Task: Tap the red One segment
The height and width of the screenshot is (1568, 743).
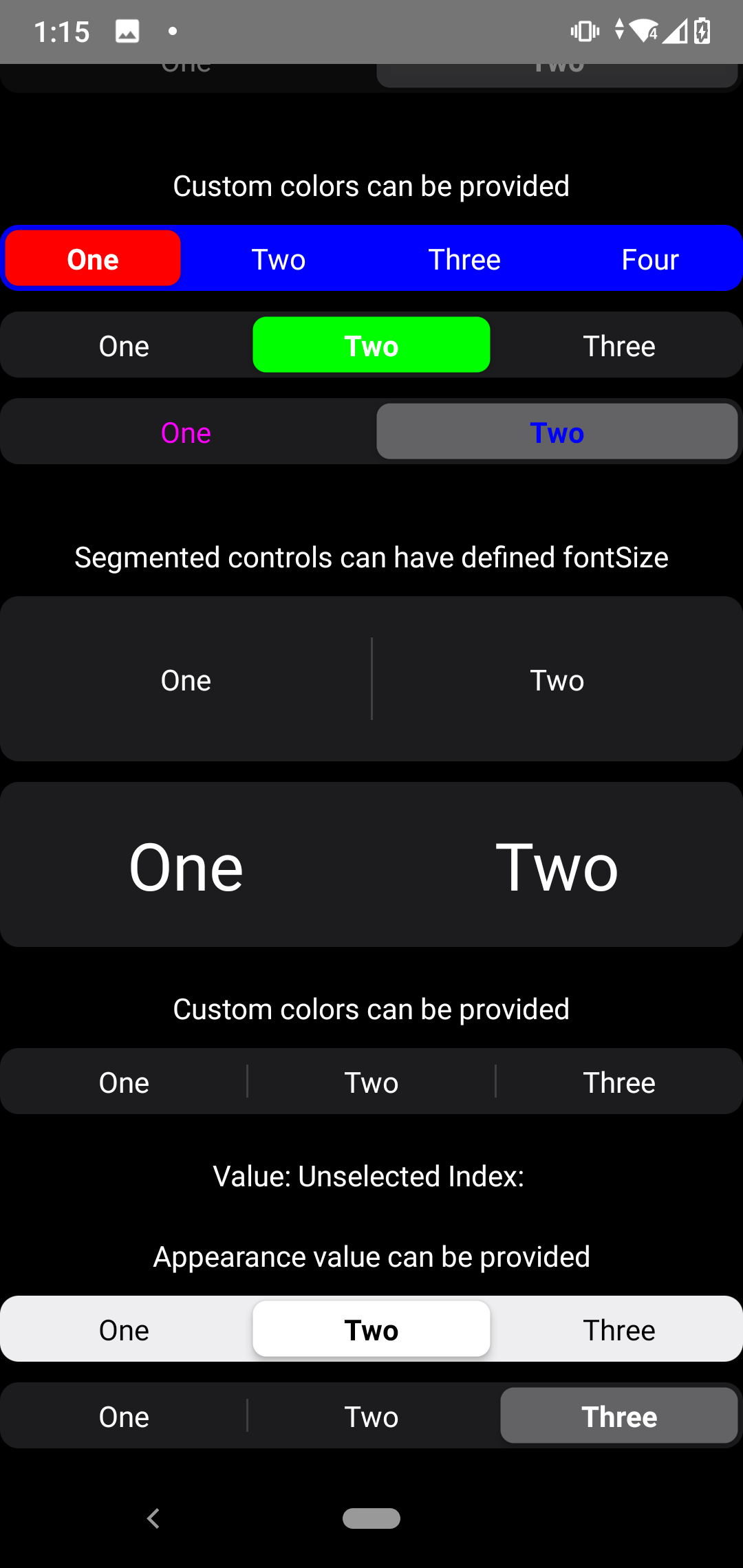Action: 93,259
